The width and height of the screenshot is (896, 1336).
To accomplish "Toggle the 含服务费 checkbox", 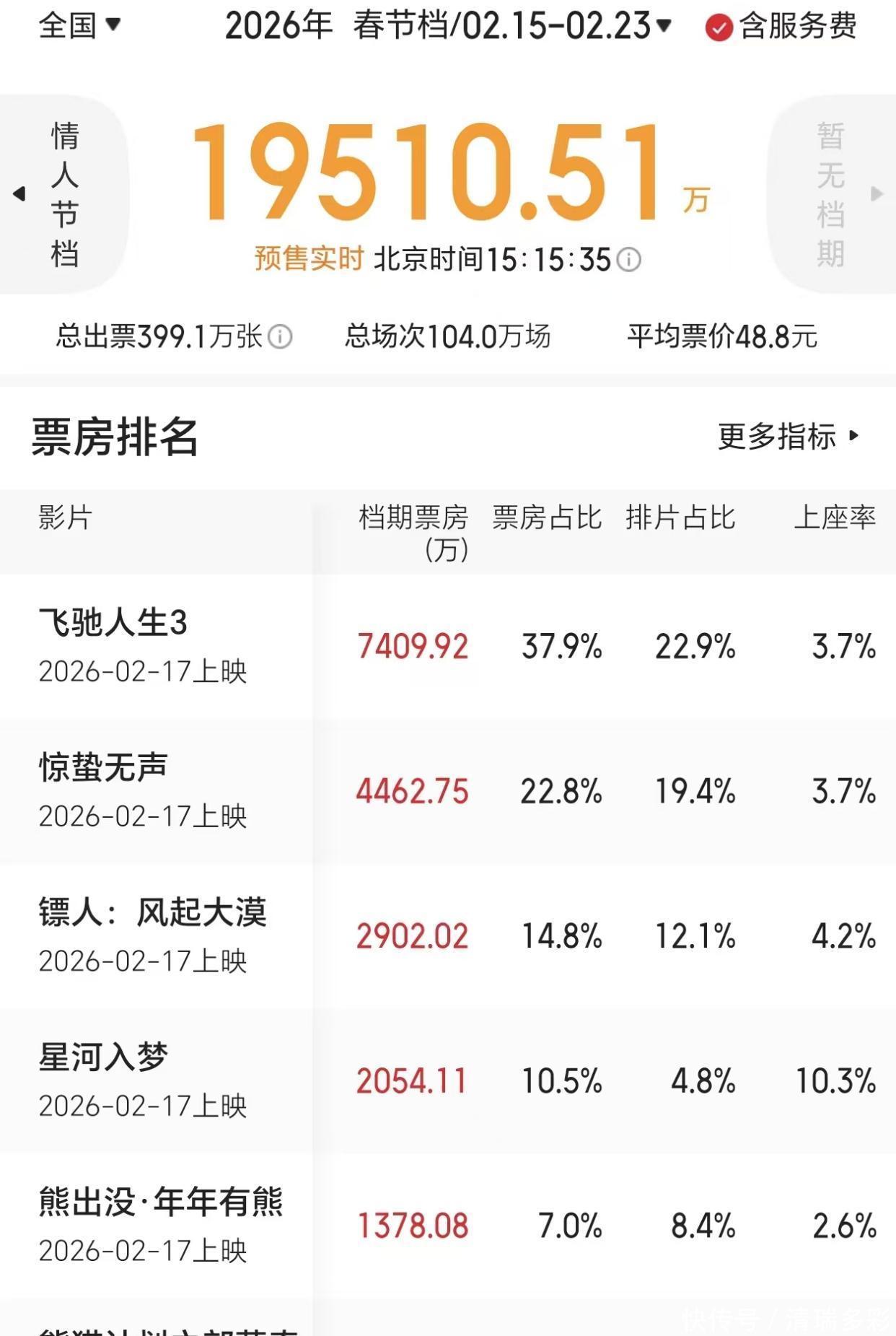I will point(719,28).
